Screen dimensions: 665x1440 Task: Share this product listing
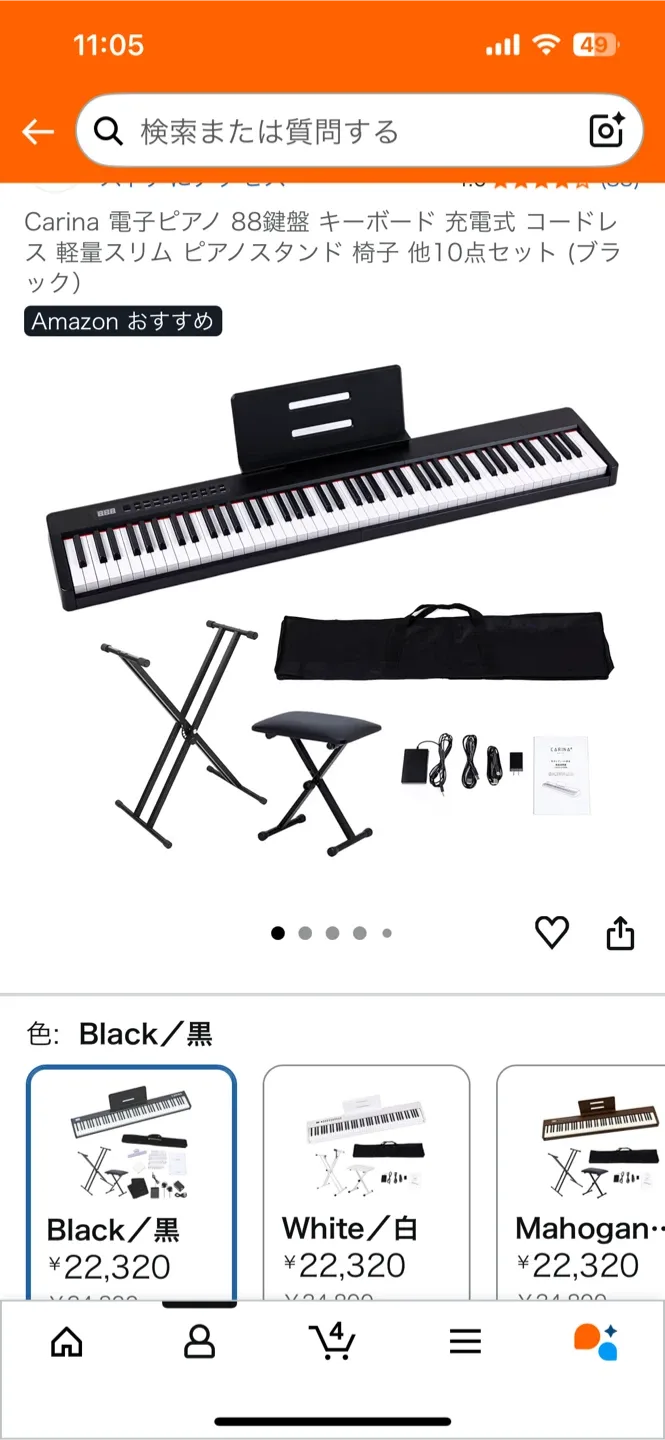pos(621,932)
